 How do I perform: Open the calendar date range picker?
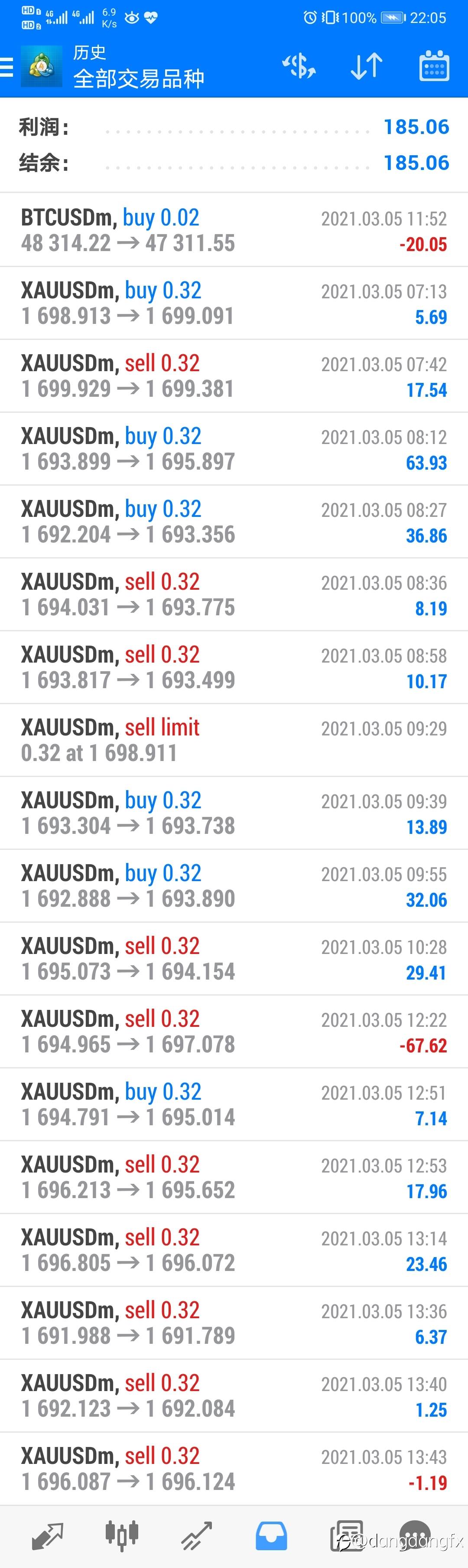[x=434, y=66]
